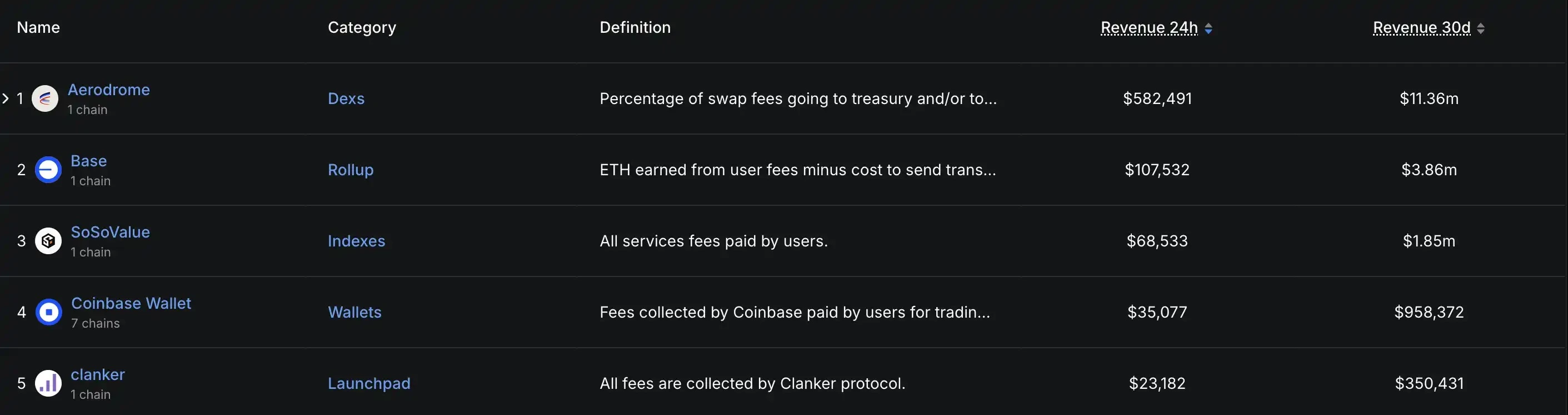1568x415 pixels.
Task: Open the Wallets category
Action: tap(354, 313)
